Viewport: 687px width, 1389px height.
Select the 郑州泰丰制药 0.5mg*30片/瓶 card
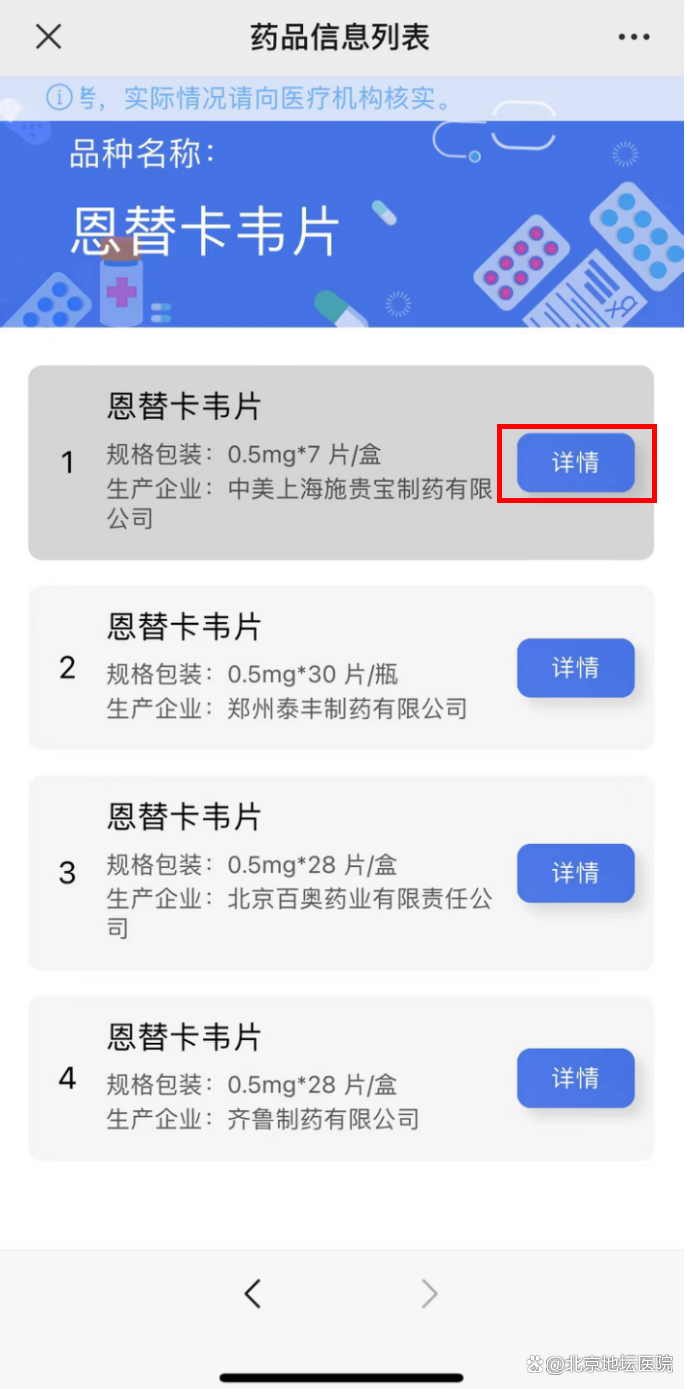pyautogui.click(x=341, y=667)
